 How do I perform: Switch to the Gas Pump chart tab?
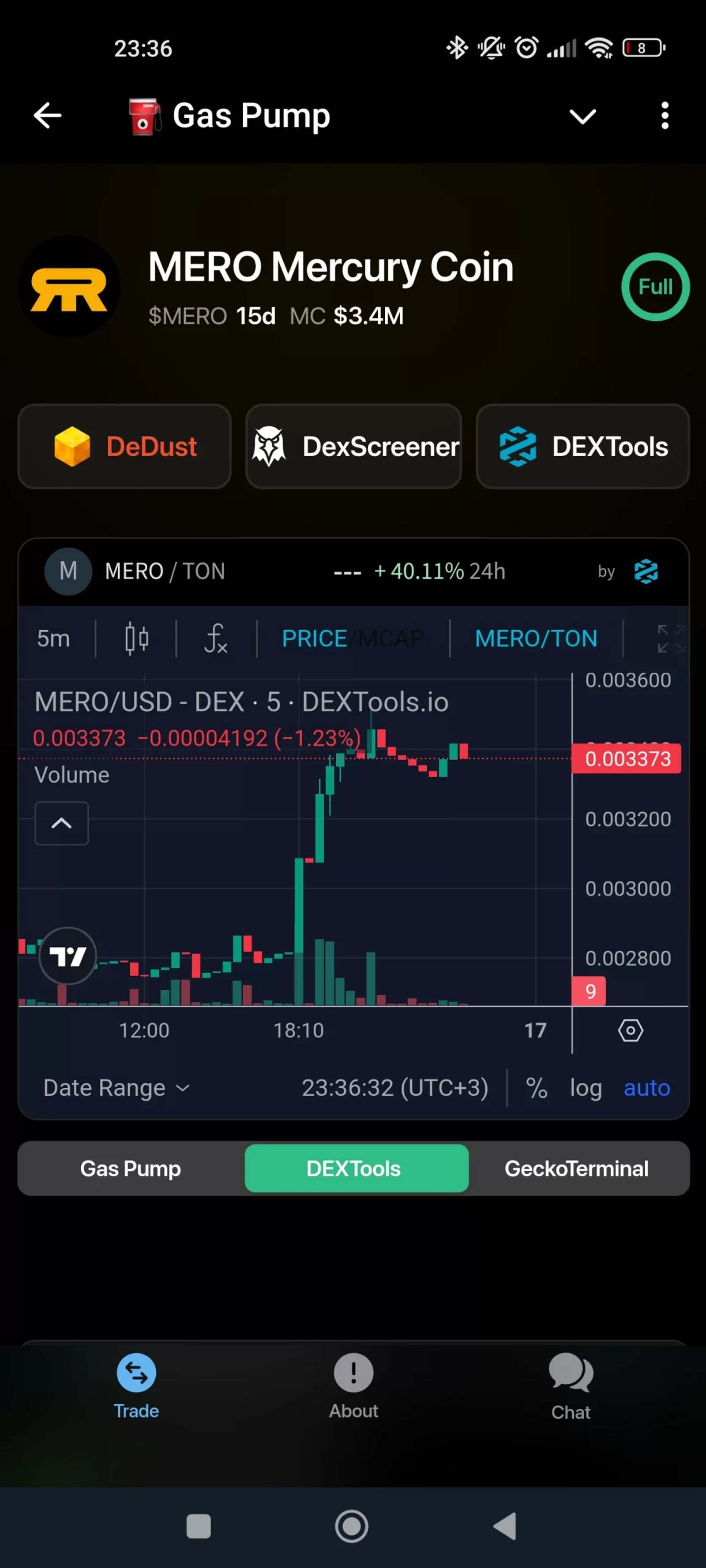[130, 1168]
